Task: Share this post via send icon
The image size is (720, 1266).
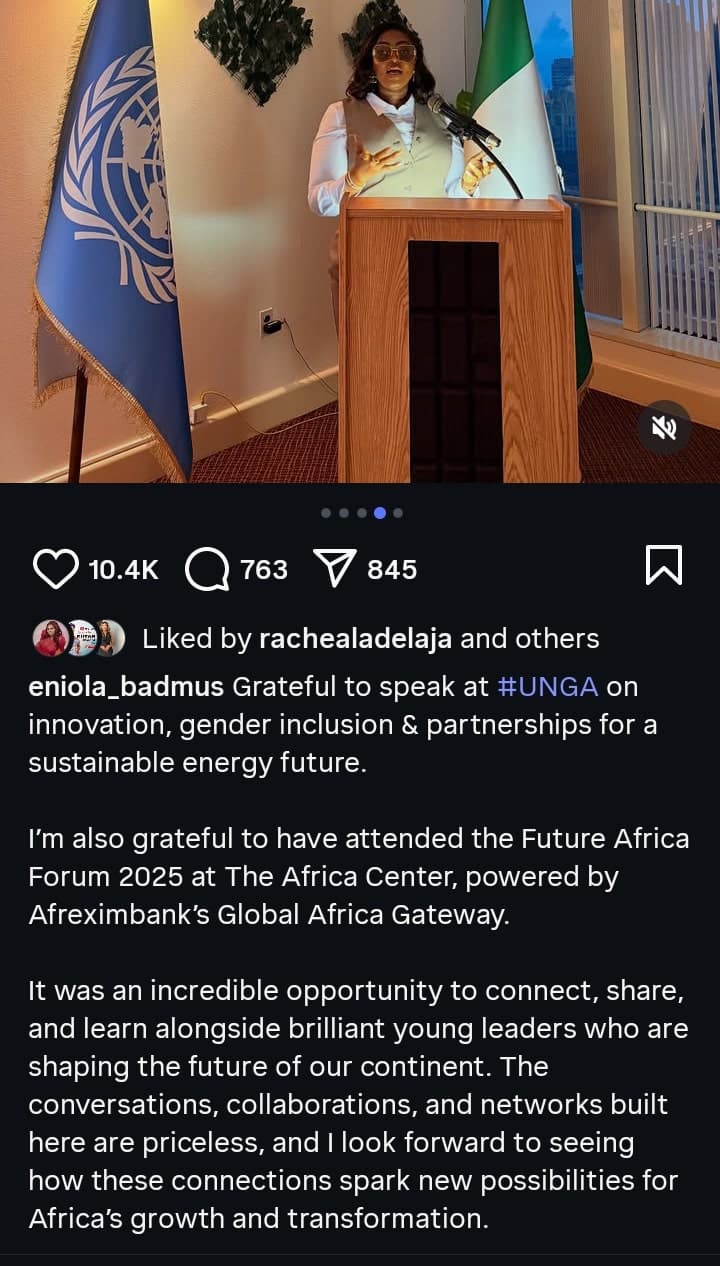Action: click(x=336, y=569)
